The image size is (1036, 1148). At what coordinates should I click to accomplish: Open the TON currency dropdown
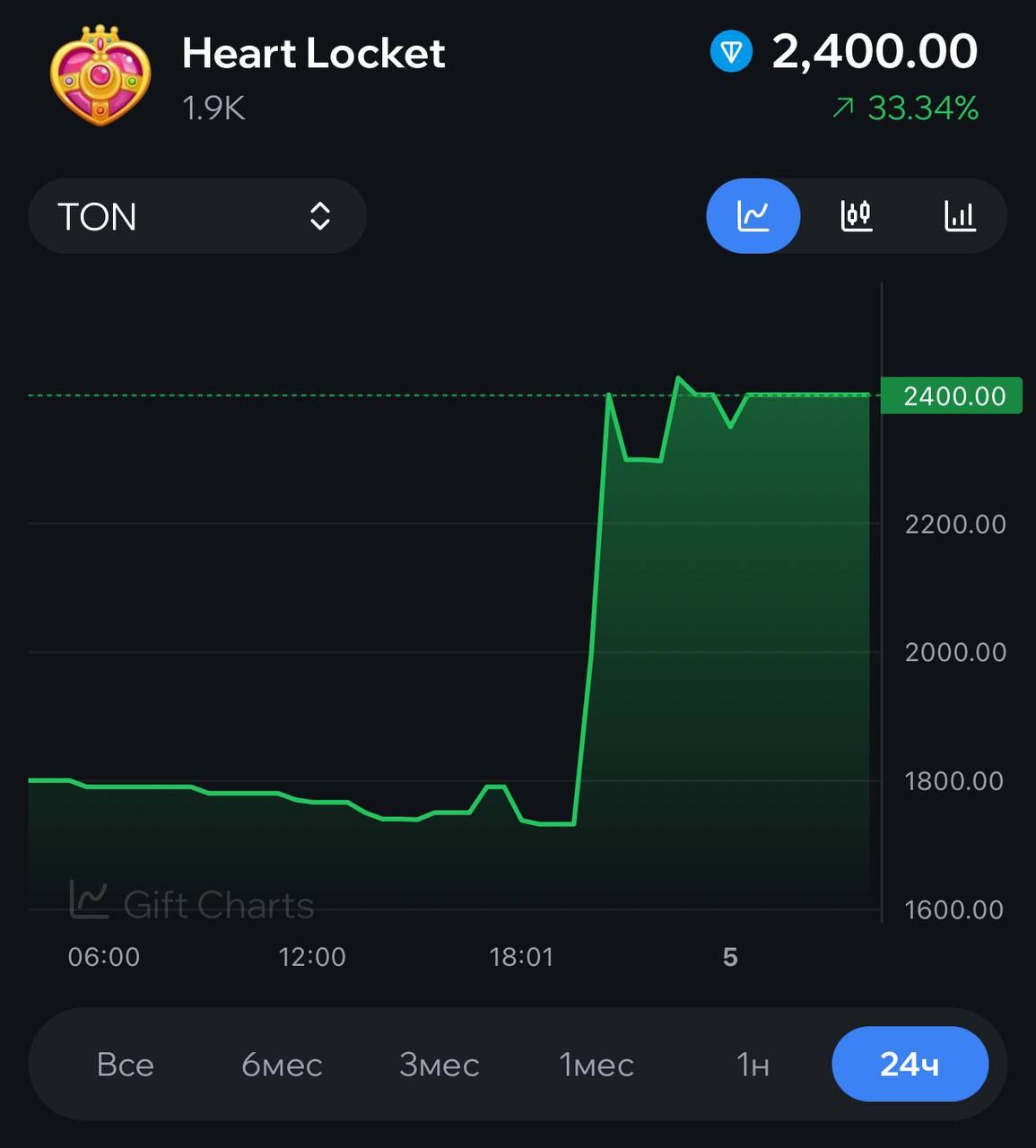click(x=197, y=216)
